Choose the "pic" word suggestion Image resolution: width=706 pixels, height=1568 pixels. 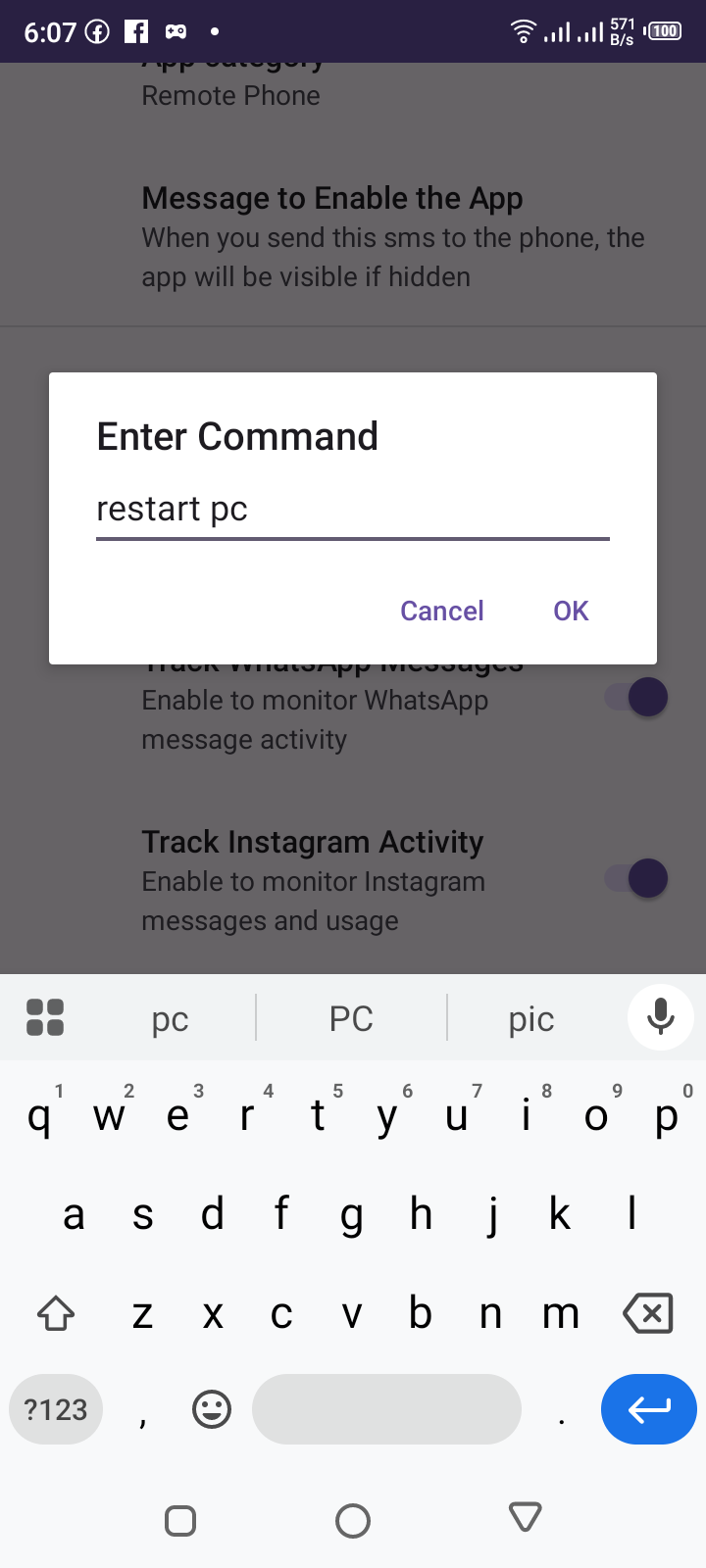coord(529,1017)
